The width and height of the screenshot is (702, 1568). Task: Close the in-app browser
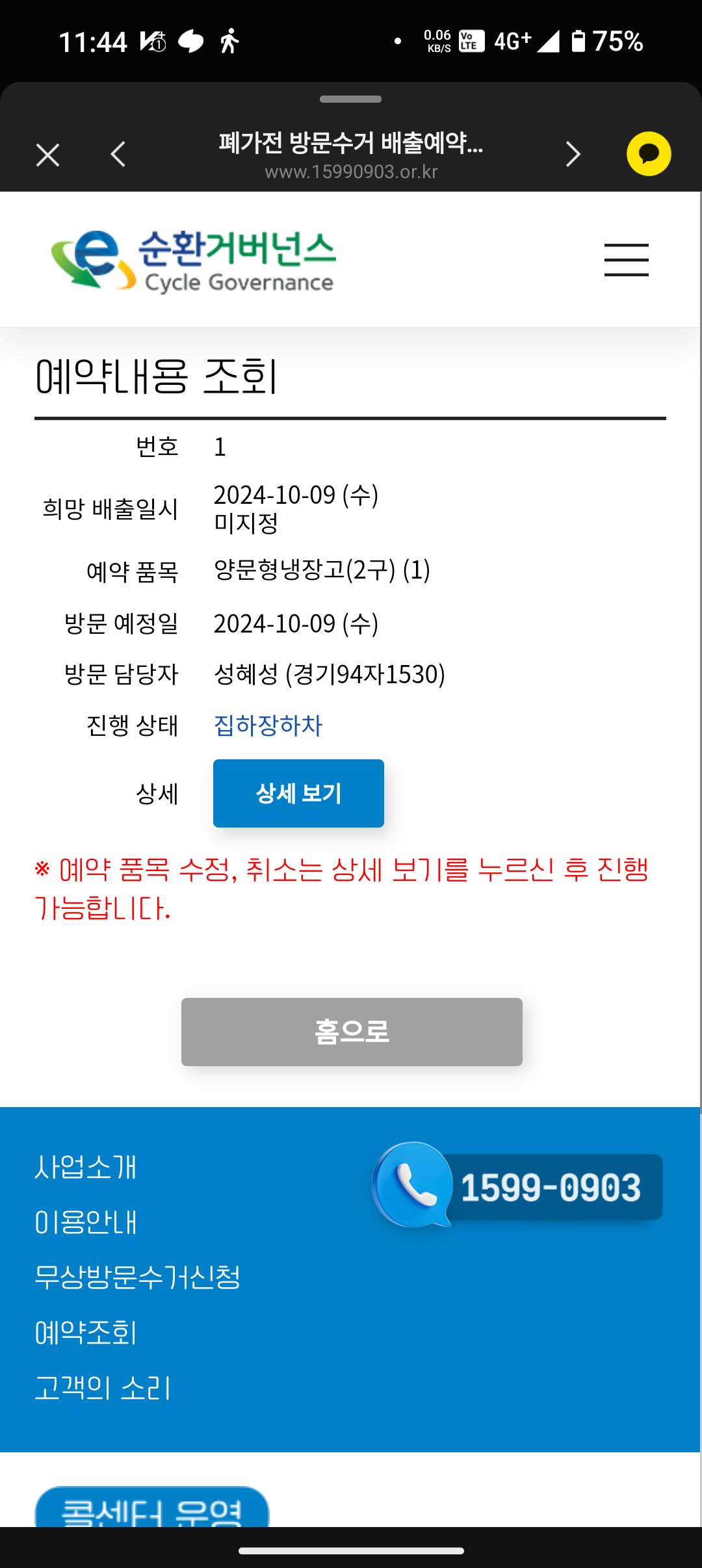47,155
